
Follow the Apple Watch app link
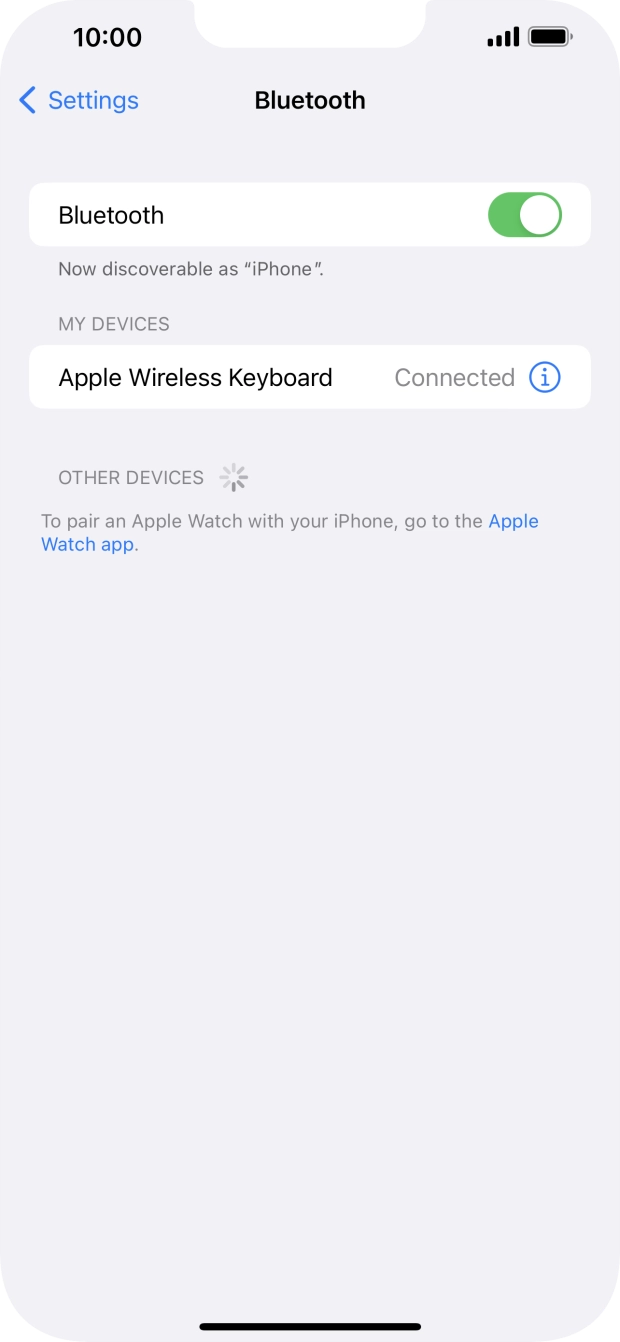pyautogui.click(x=290, y=533)
